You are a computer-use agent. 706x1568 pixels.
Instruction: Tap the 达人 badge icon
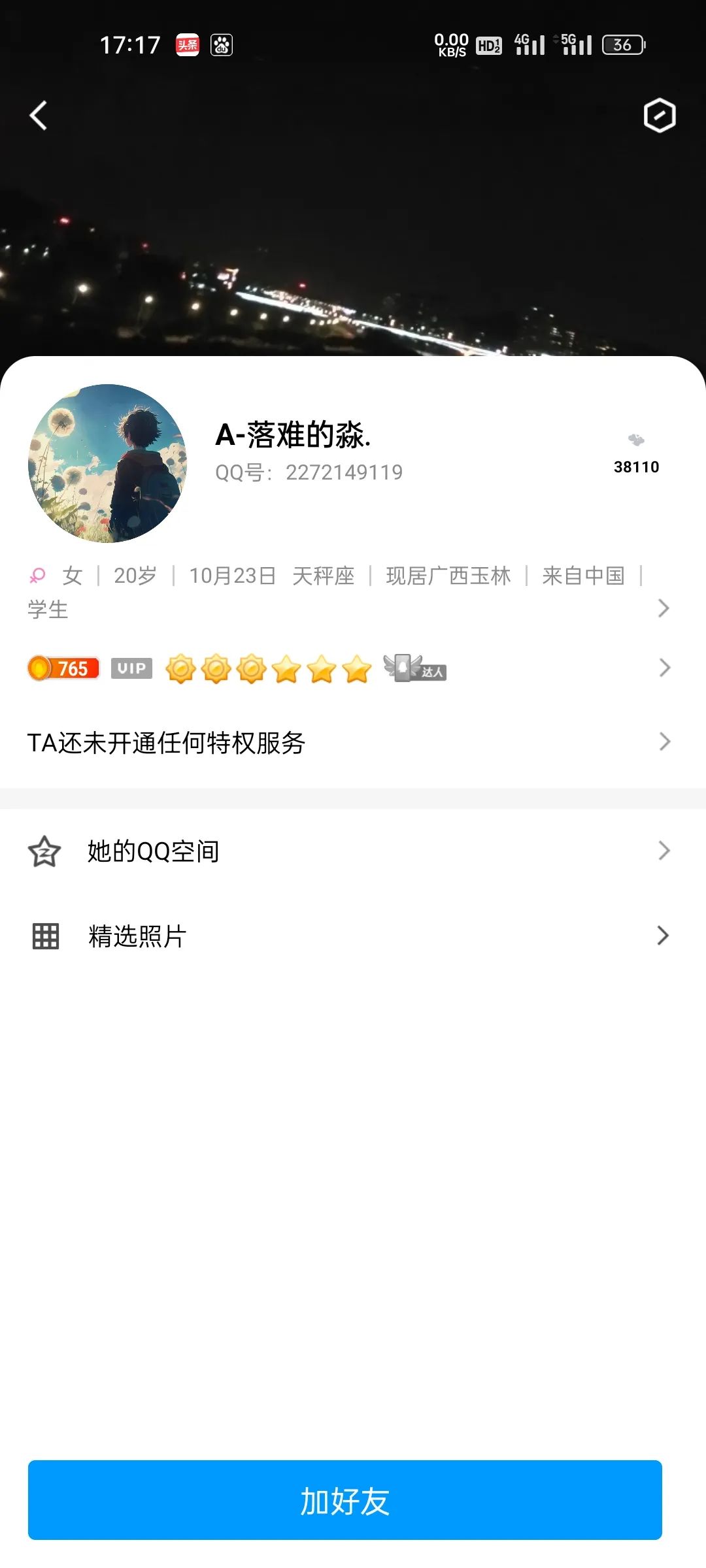tap(414, 668)
